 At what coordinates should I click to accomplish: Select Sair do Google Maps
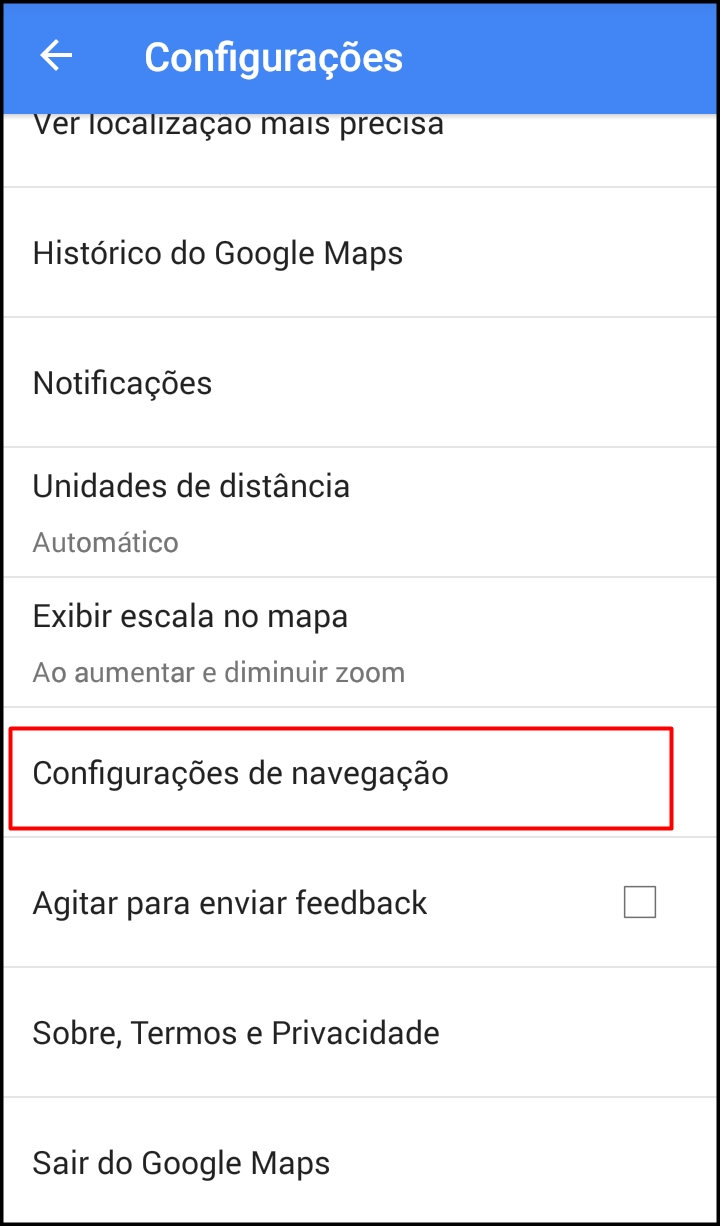point(360,1163)
